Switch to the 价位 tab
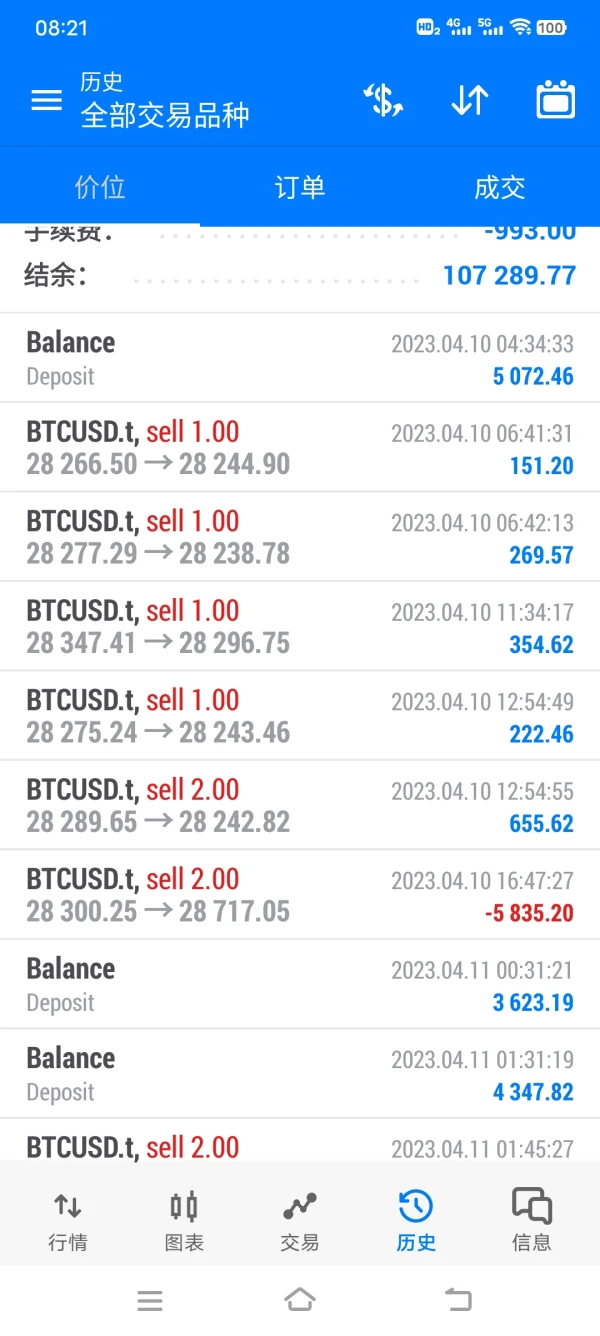The image size is (600, 1336). point(100,187)
